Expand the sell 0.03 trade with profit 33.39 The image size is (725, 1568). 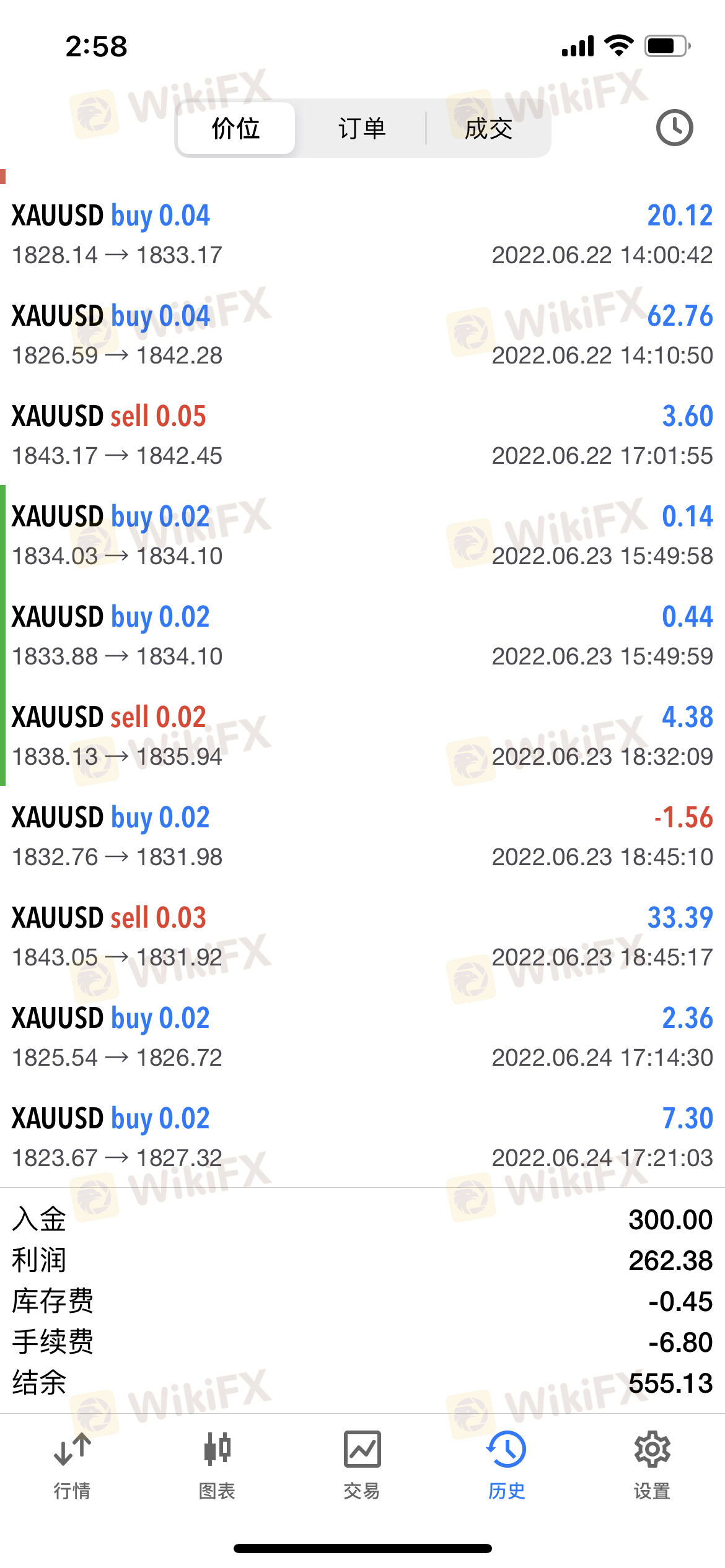362,937
